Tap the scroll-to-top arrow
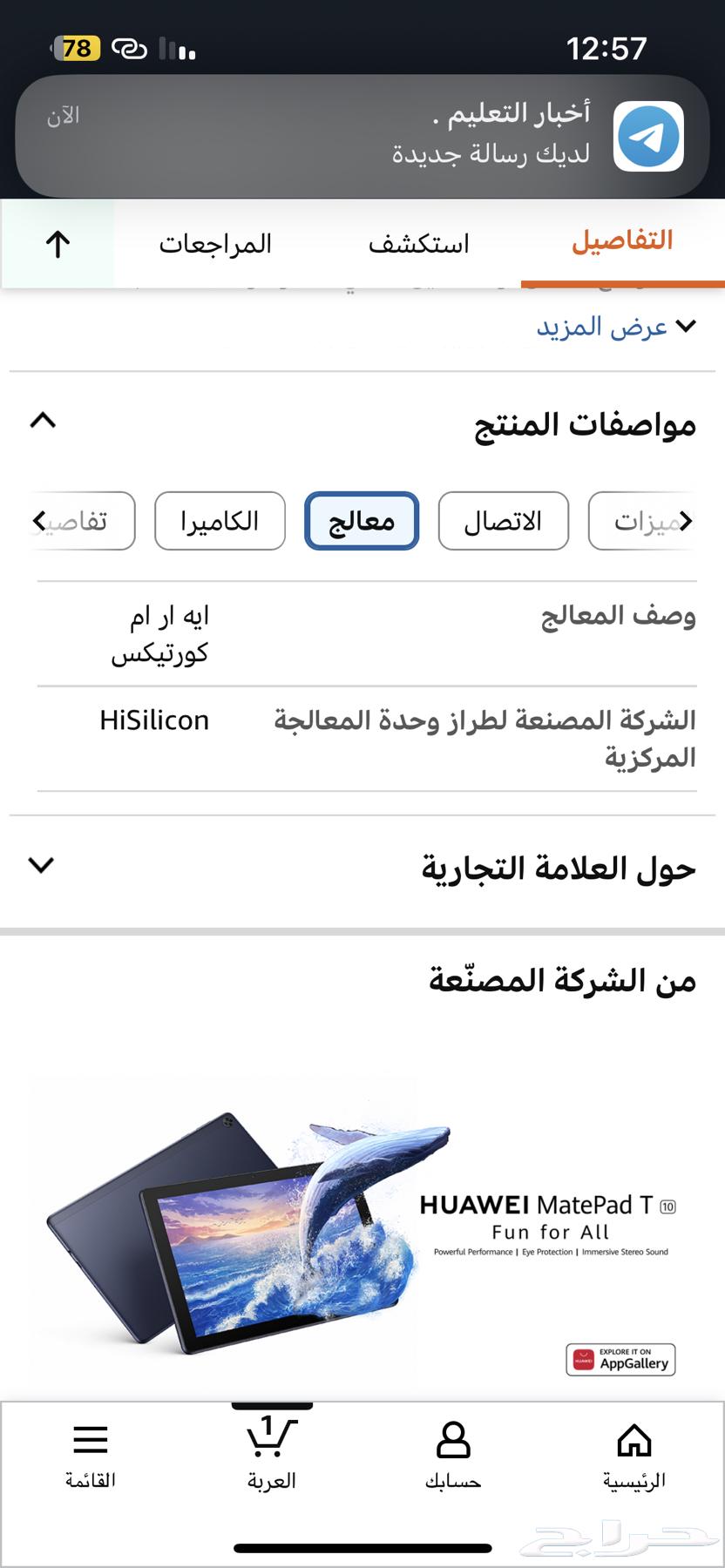Viewport: 725px width, 1568px height. (x=58, y=244)
